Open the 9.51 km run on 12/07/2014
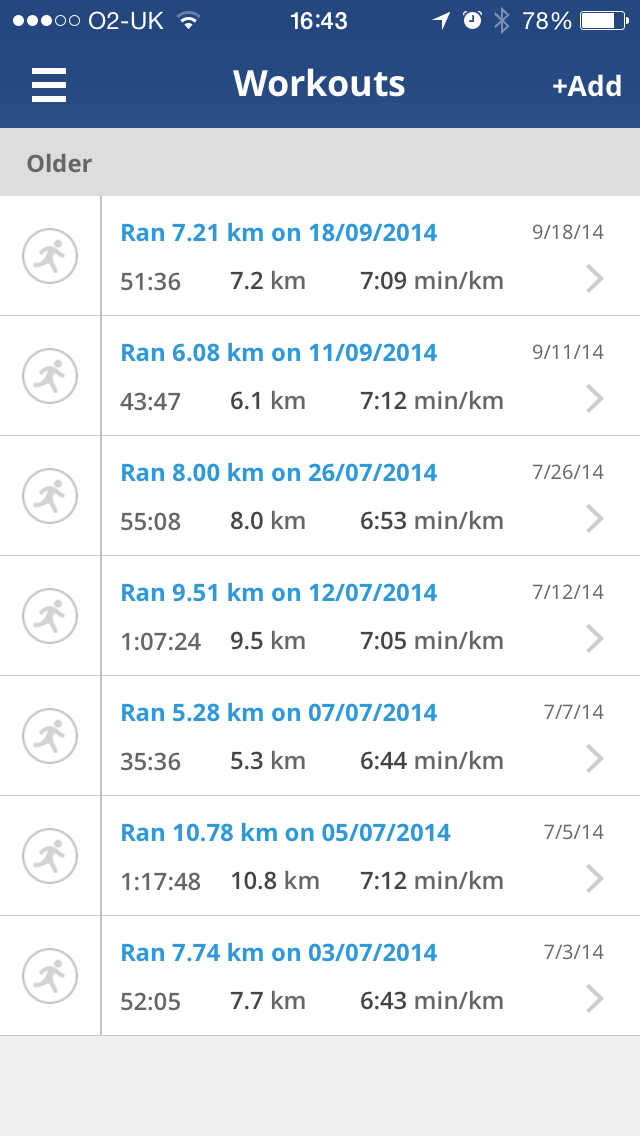The width and height of the screenshot is (640, 1136). point(278,593)
